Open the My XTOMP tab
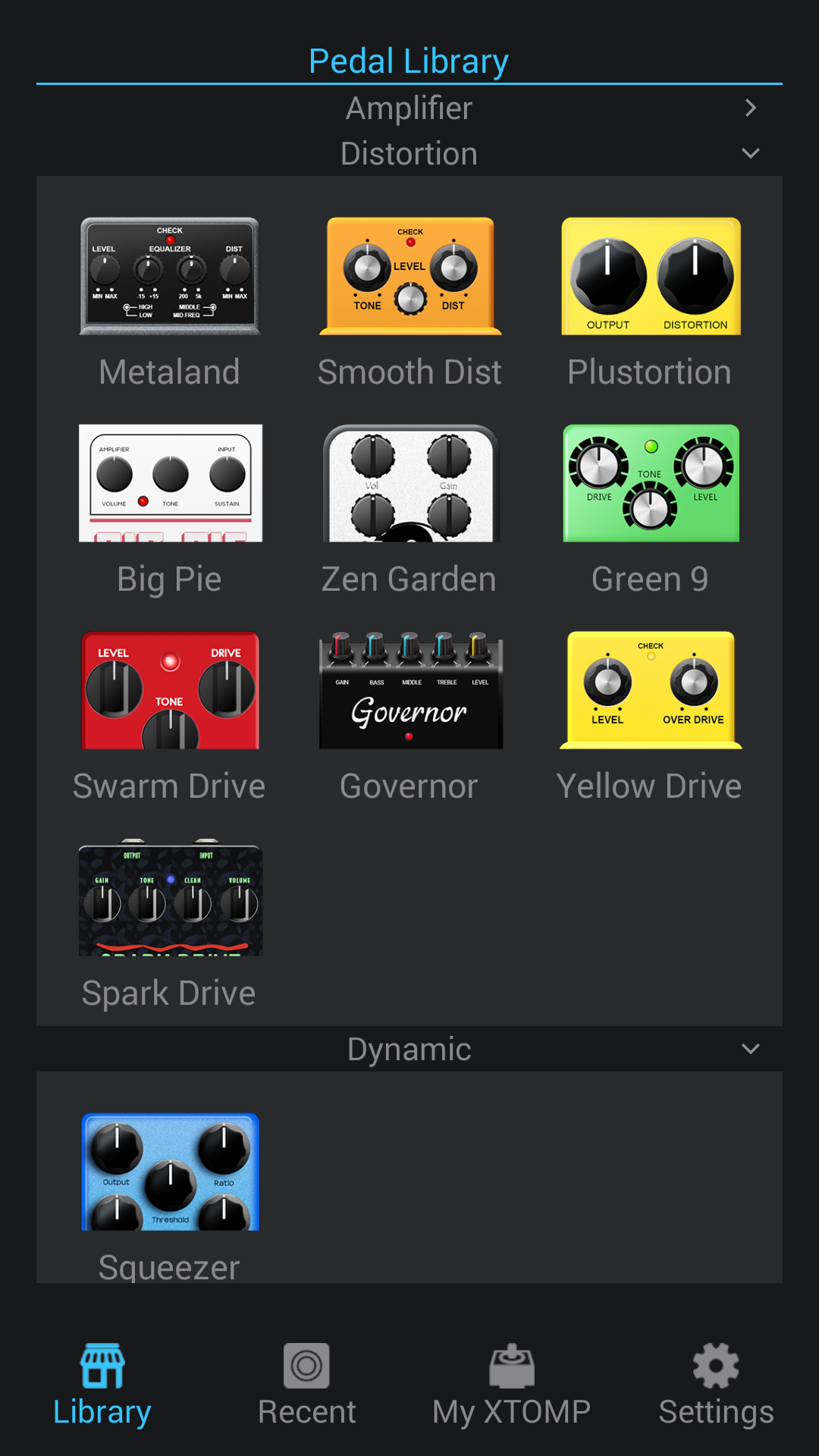This screenshot has width=819, height=1456. coord(512,1385)
